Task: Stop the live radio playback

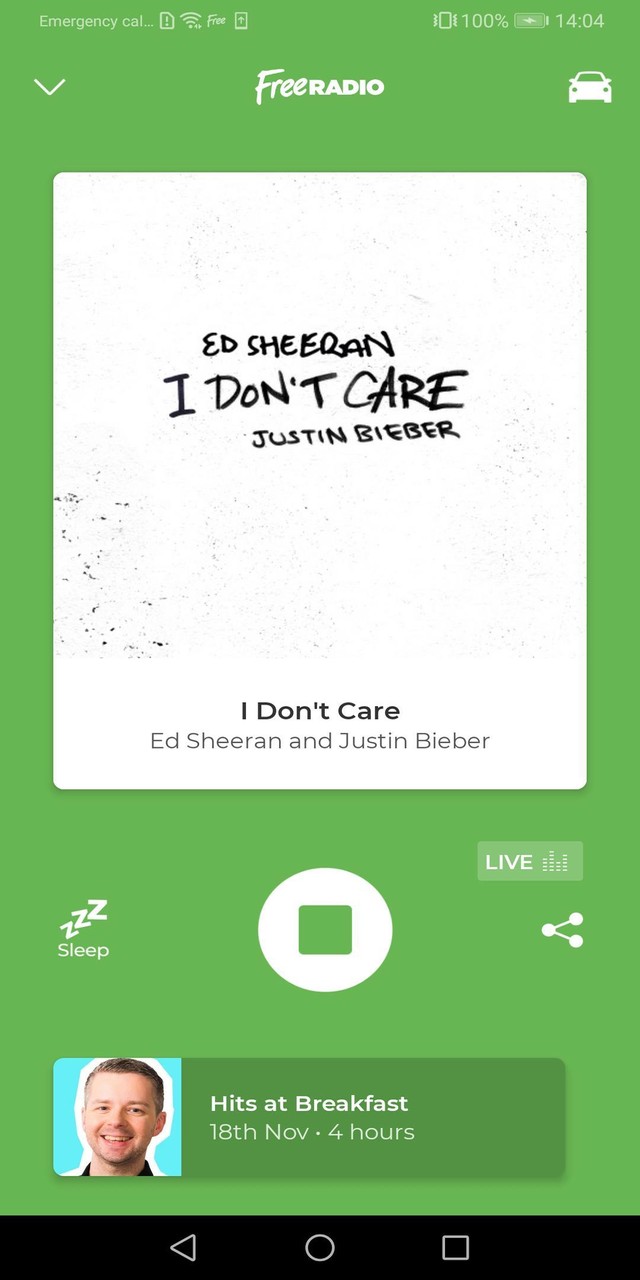Action: (325, 930)
